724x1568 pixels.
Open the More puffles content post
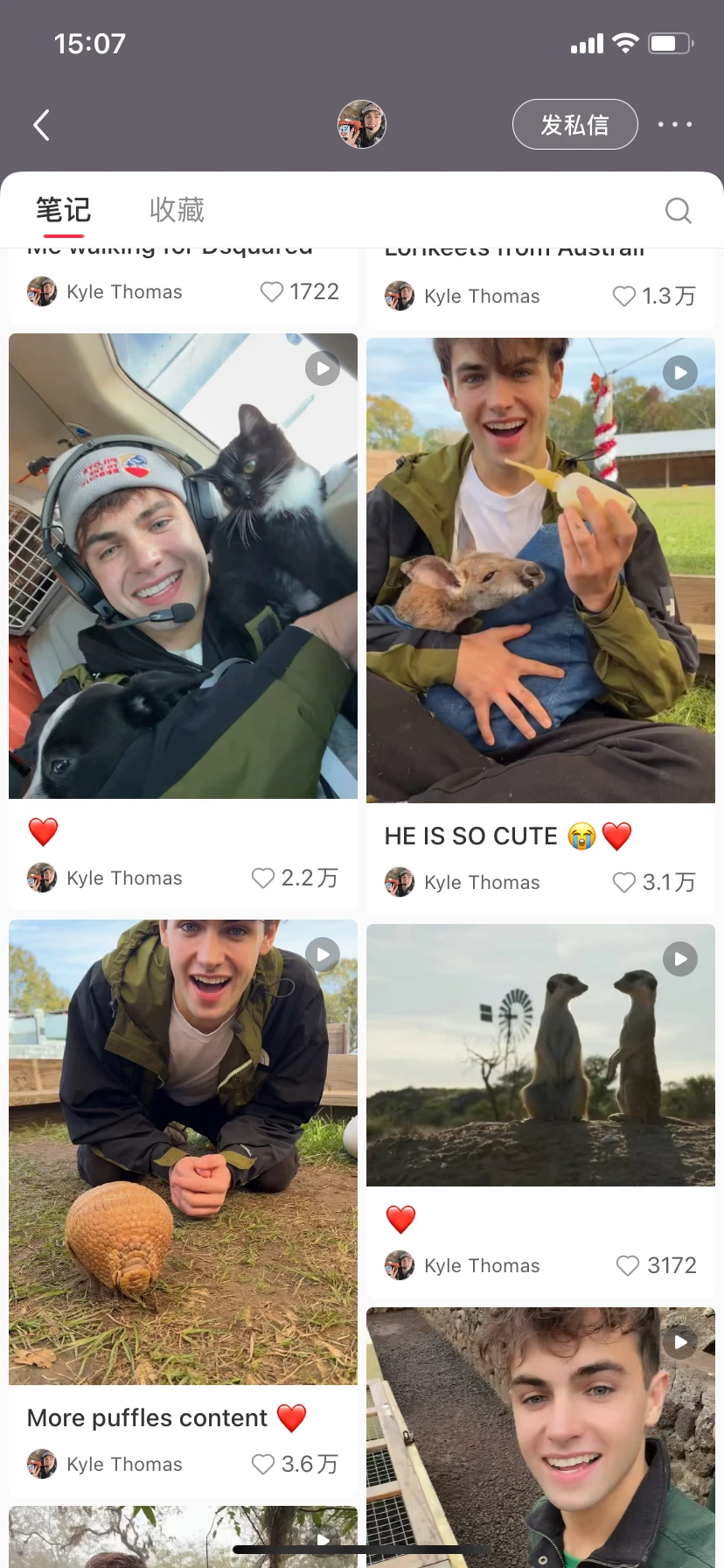183,1151
